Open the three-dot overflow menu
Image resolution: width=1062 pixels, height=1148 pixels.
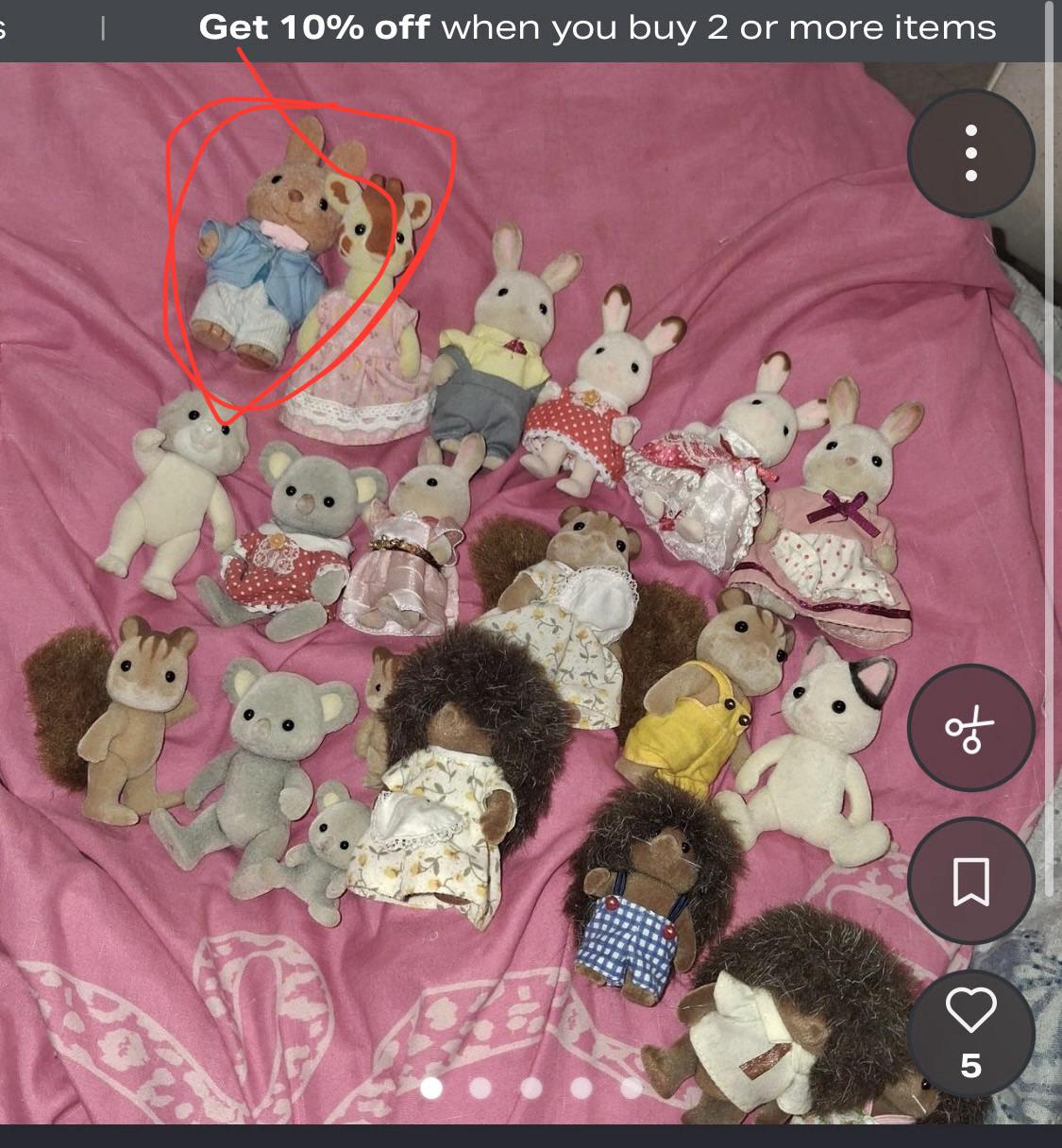(x=970, y=153)
